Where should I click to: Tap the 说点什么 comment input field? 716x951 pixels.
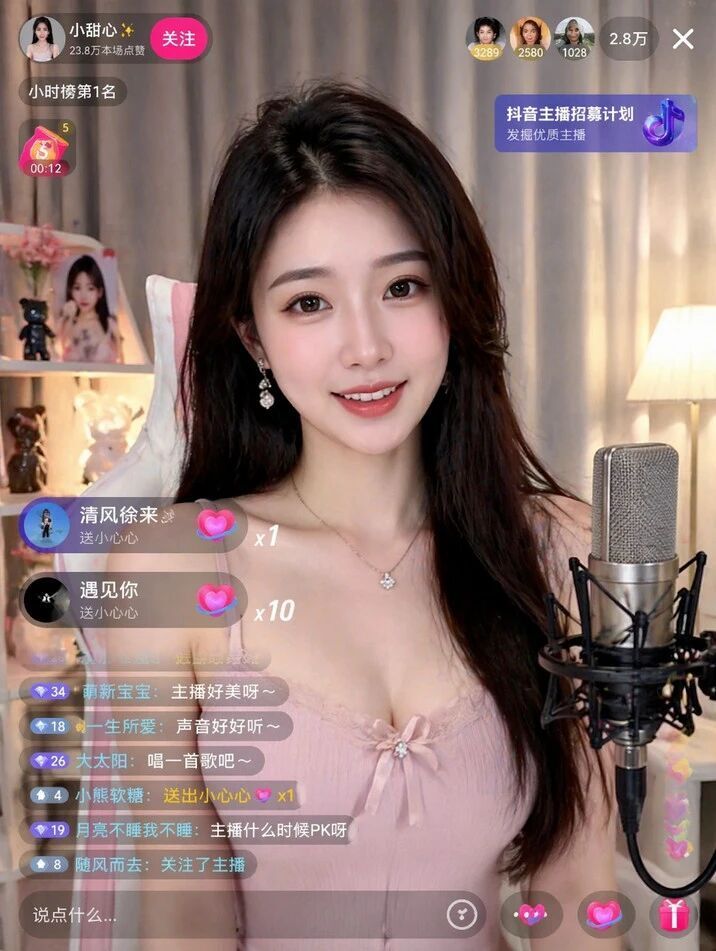click(230, 914)
